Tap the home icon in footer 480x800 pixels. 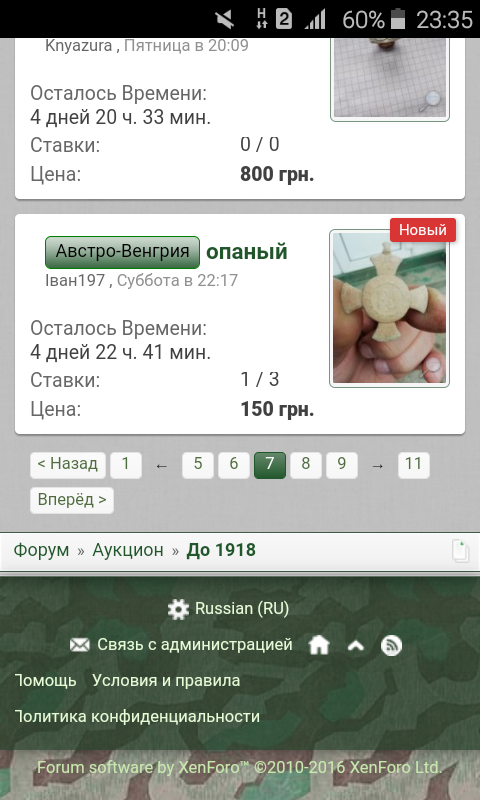(x=319, y=645)
